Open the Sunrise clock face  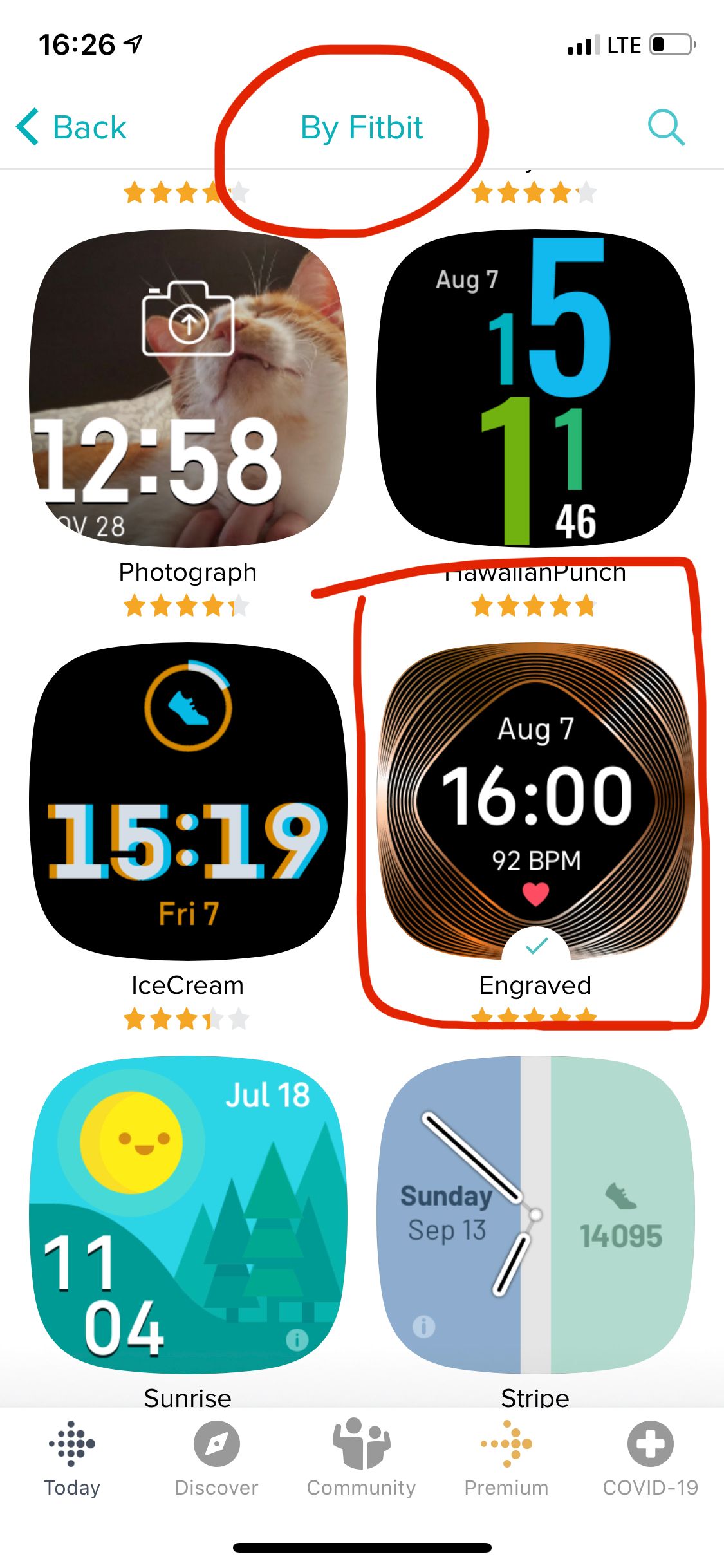pos(188,1213)
